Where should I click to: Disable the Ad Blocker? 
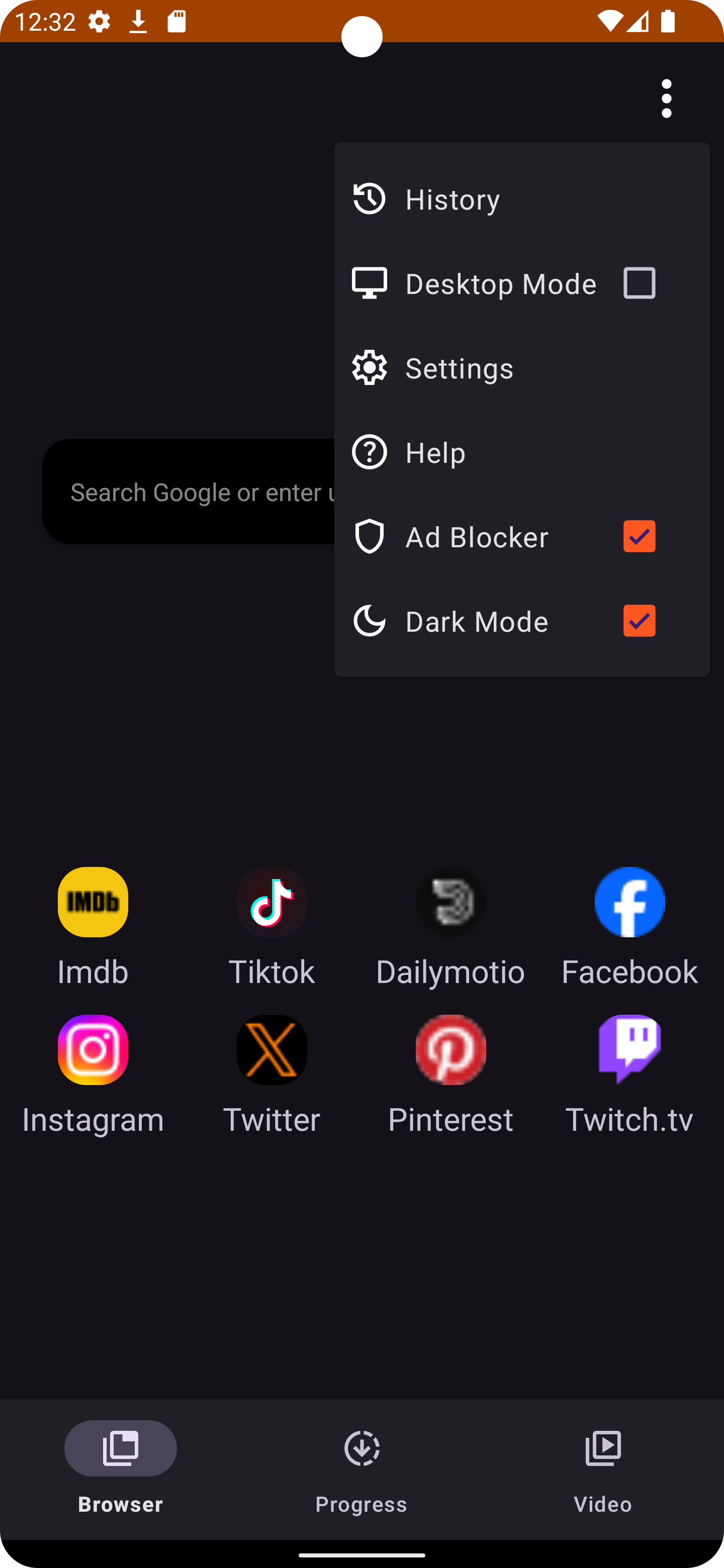(639, 536)
